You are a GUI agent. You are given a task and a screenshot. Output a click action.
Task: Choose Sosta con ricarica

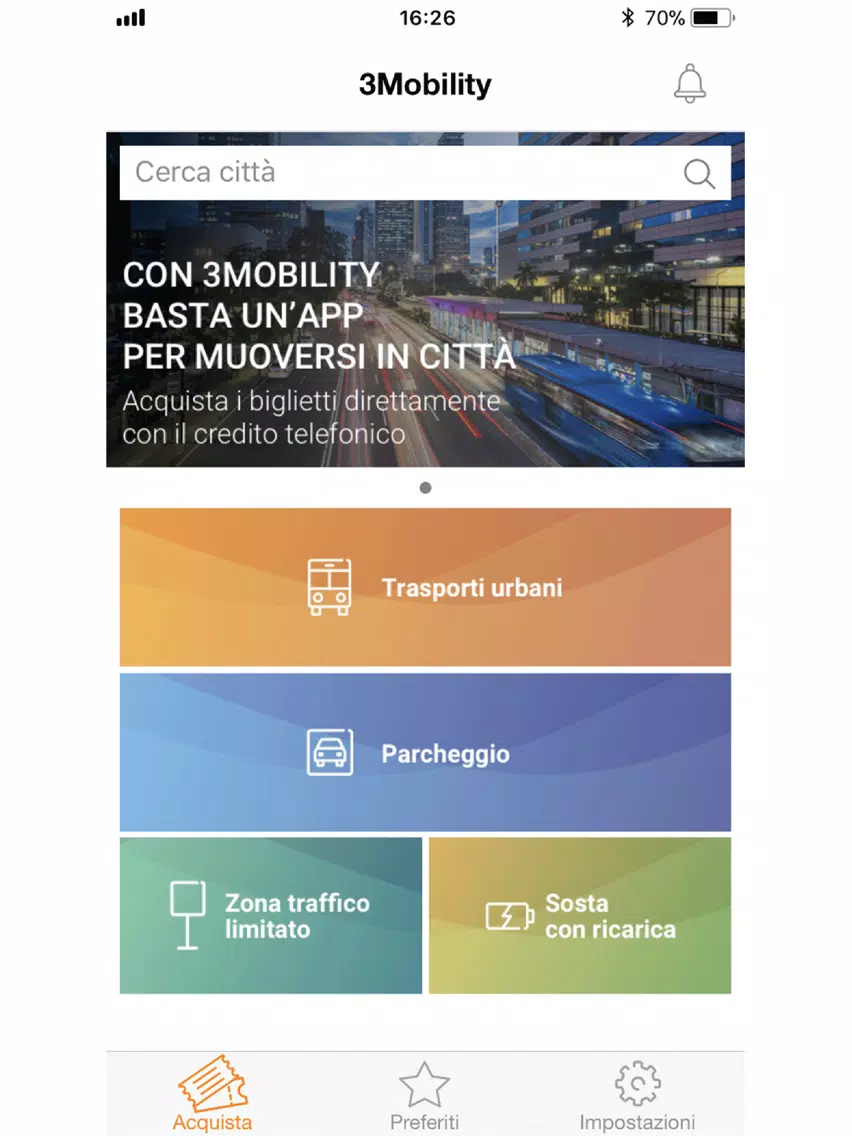tap(580, 916)
